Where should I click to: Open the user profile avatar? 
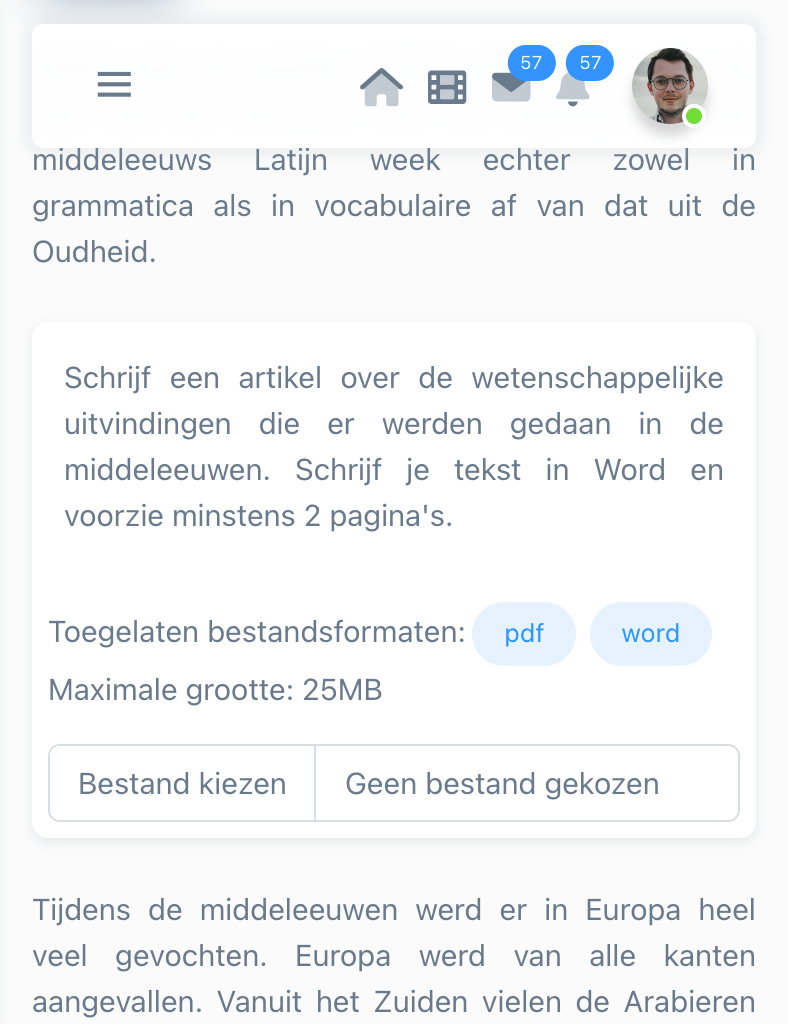(x=669, y=86)
